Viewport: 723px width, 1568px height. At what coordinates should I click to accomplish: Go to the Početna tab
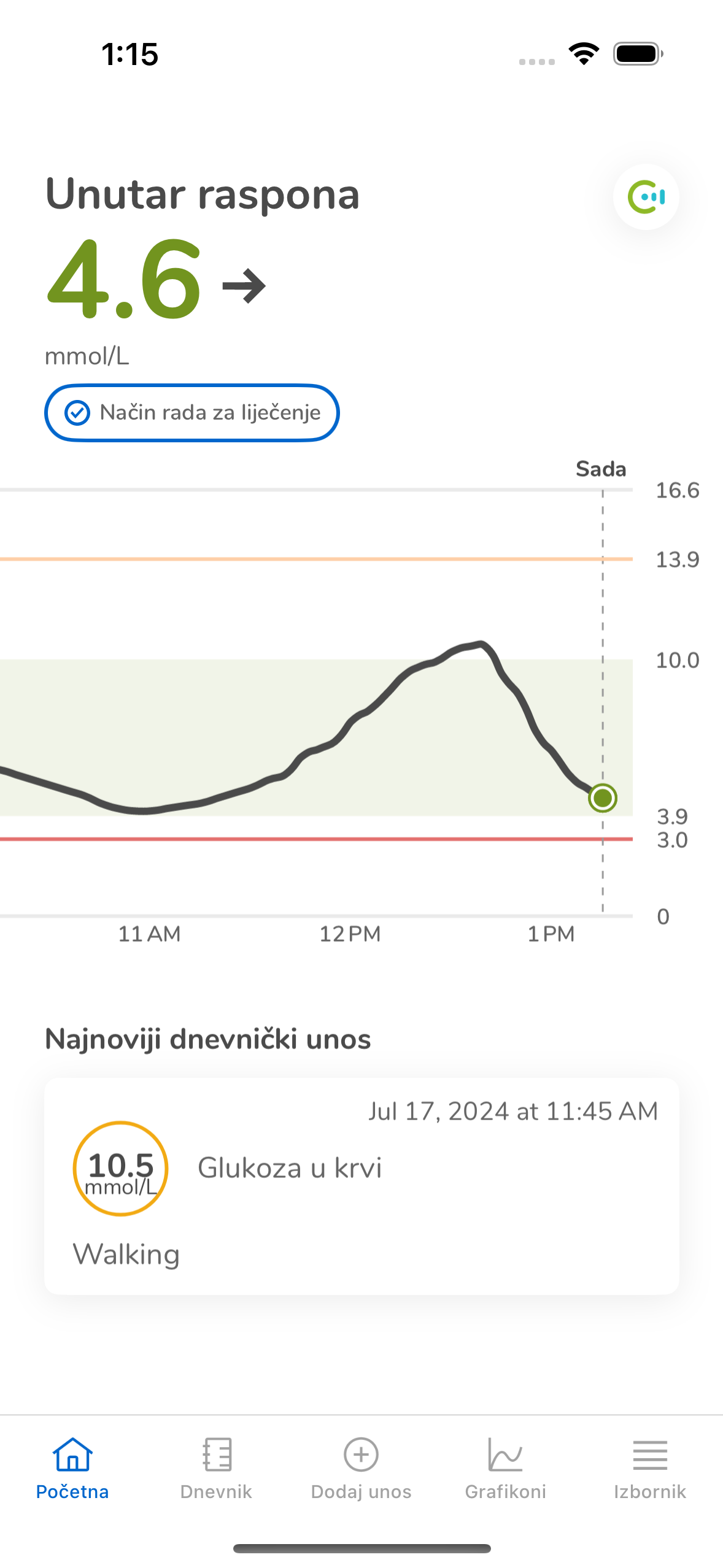[72, 1467]
